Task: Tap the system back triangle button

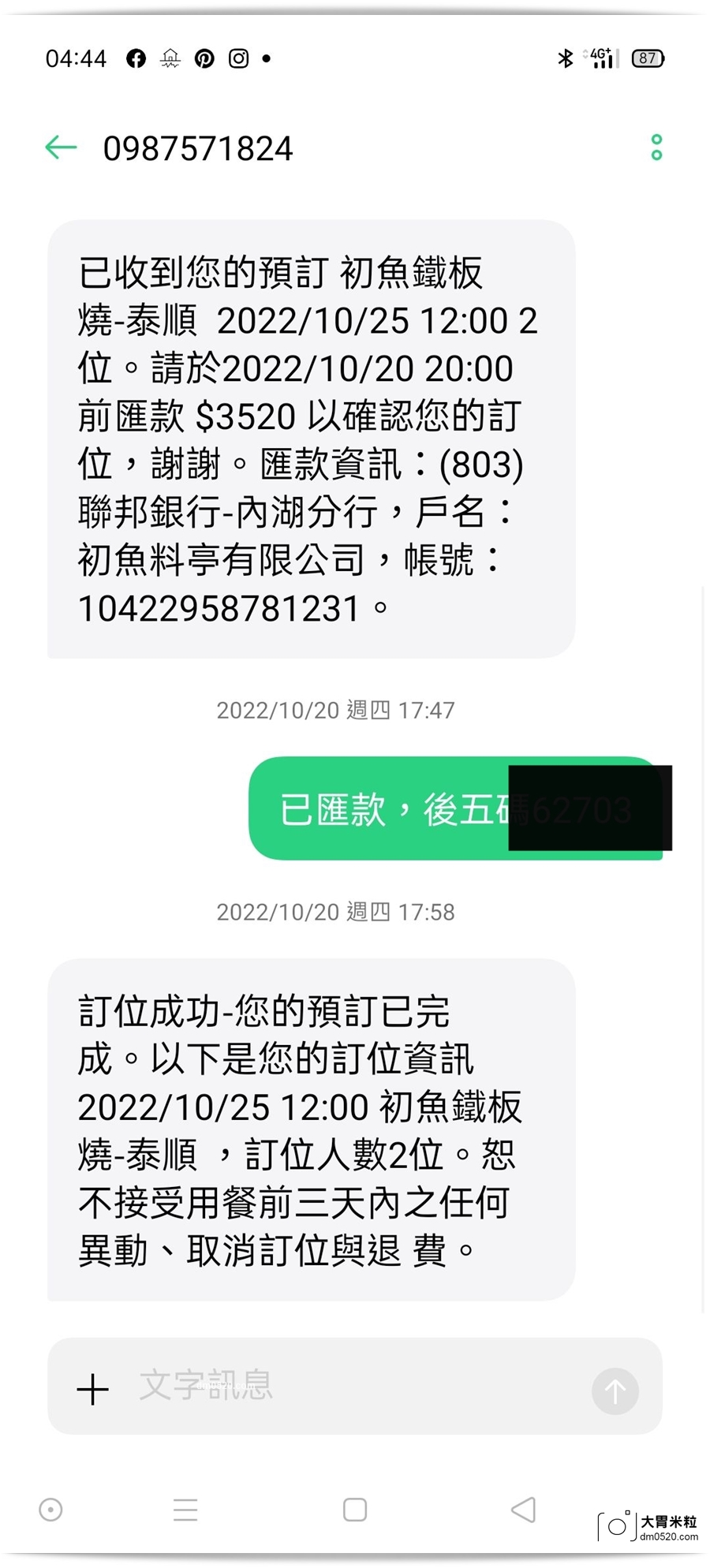Action: point(523,1510)
